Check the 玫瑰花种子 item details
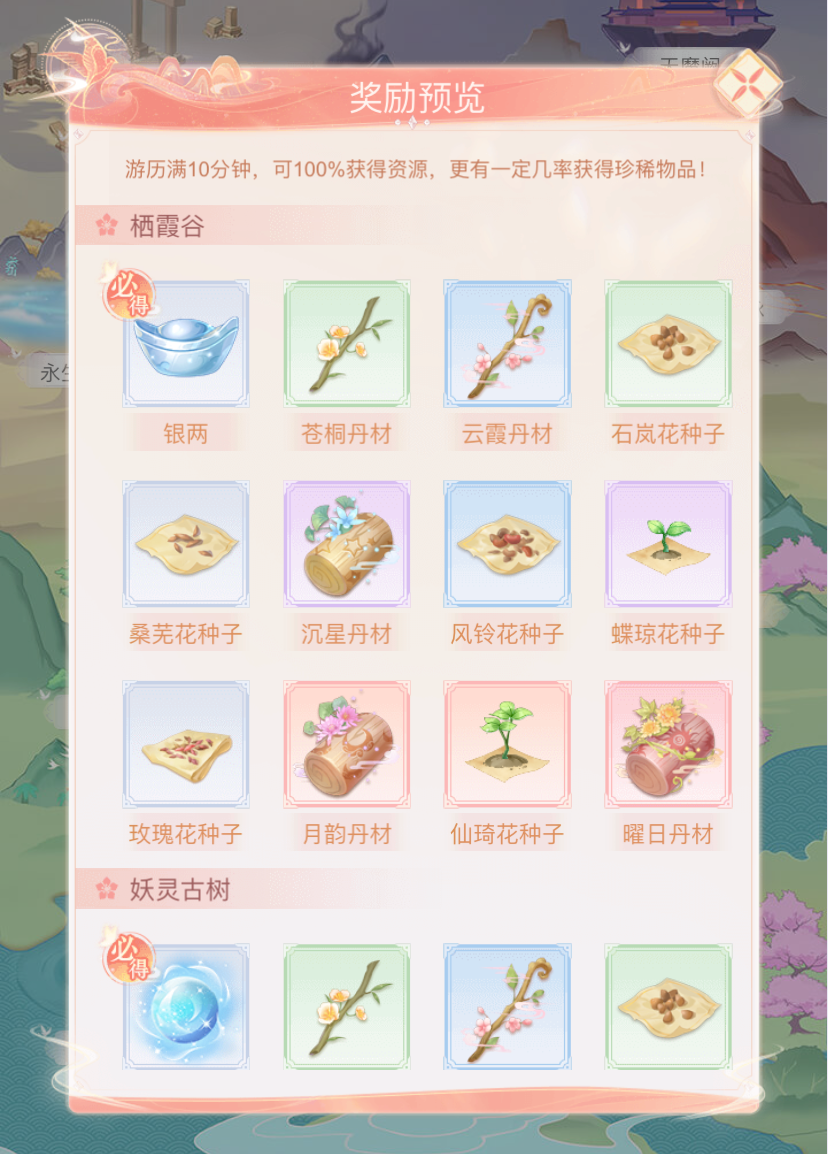828x1154 pixels. (x=186, y=745)
